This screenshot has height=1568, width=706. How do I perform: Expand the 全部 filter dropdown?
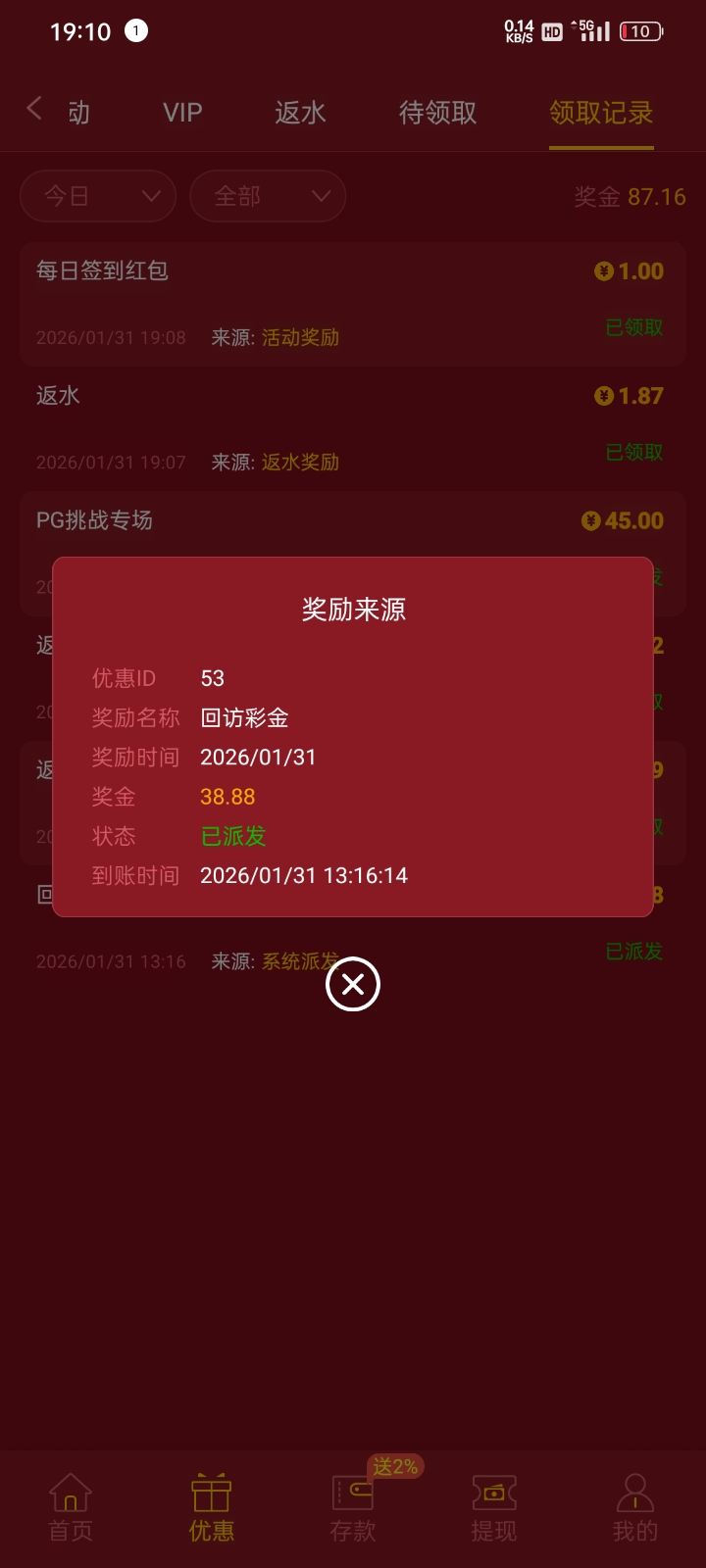(268, 196)
